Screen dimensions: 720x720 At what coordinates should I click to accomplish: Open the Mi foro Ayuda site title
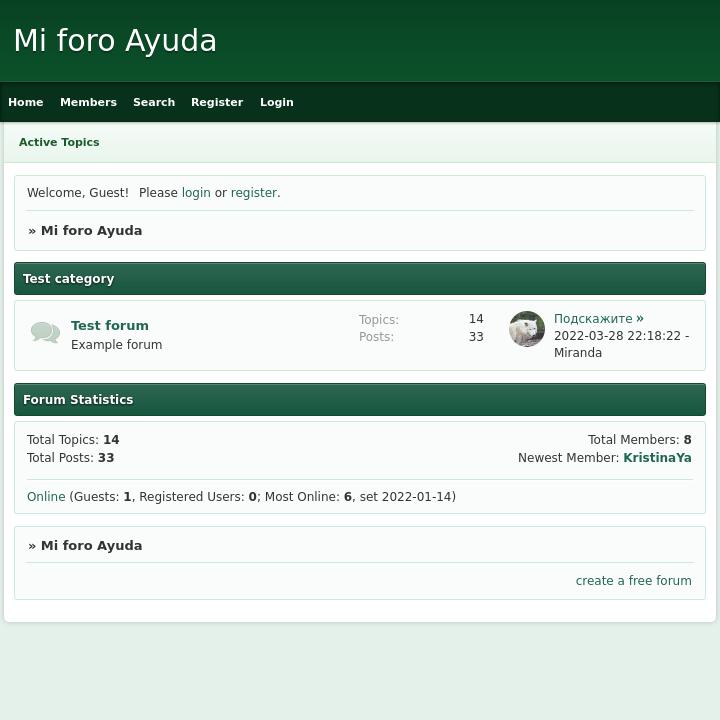point(115,41)
